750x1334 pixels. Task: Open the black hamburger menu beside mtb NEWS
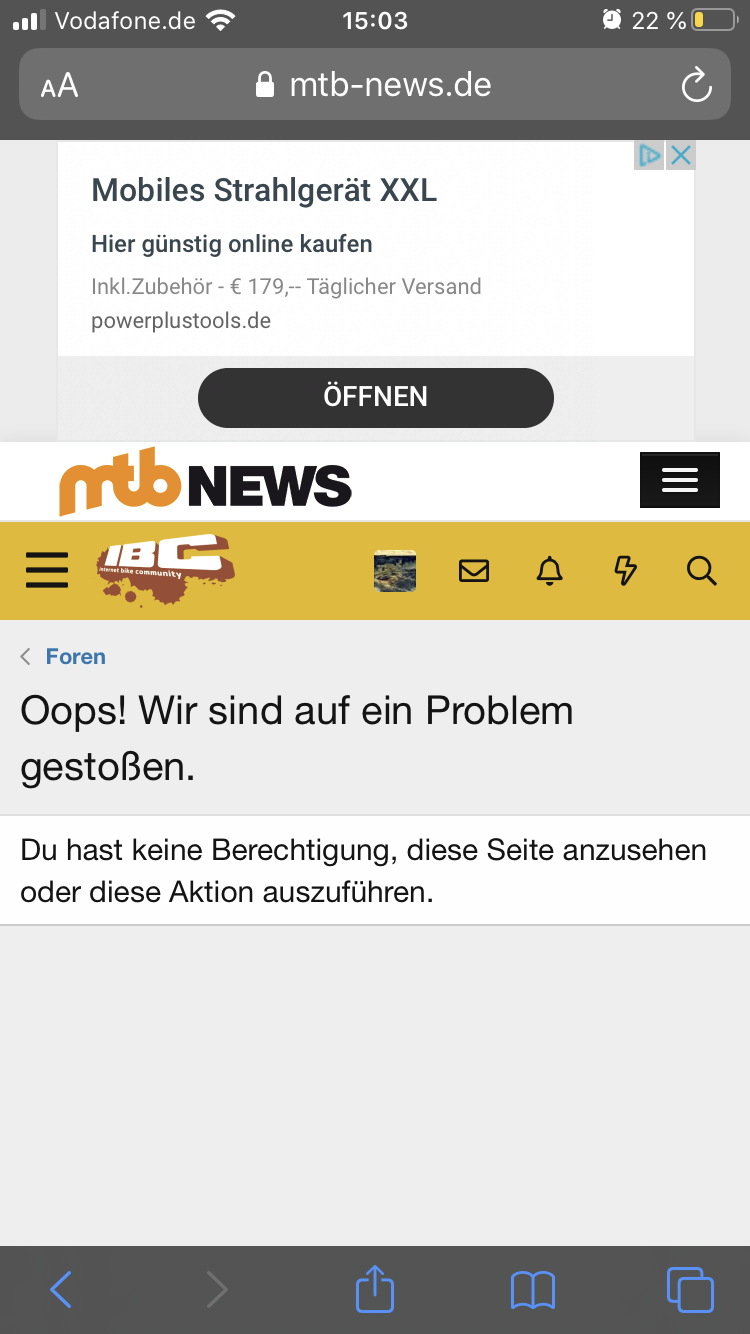pyautogui.click(x=680, y=481)
